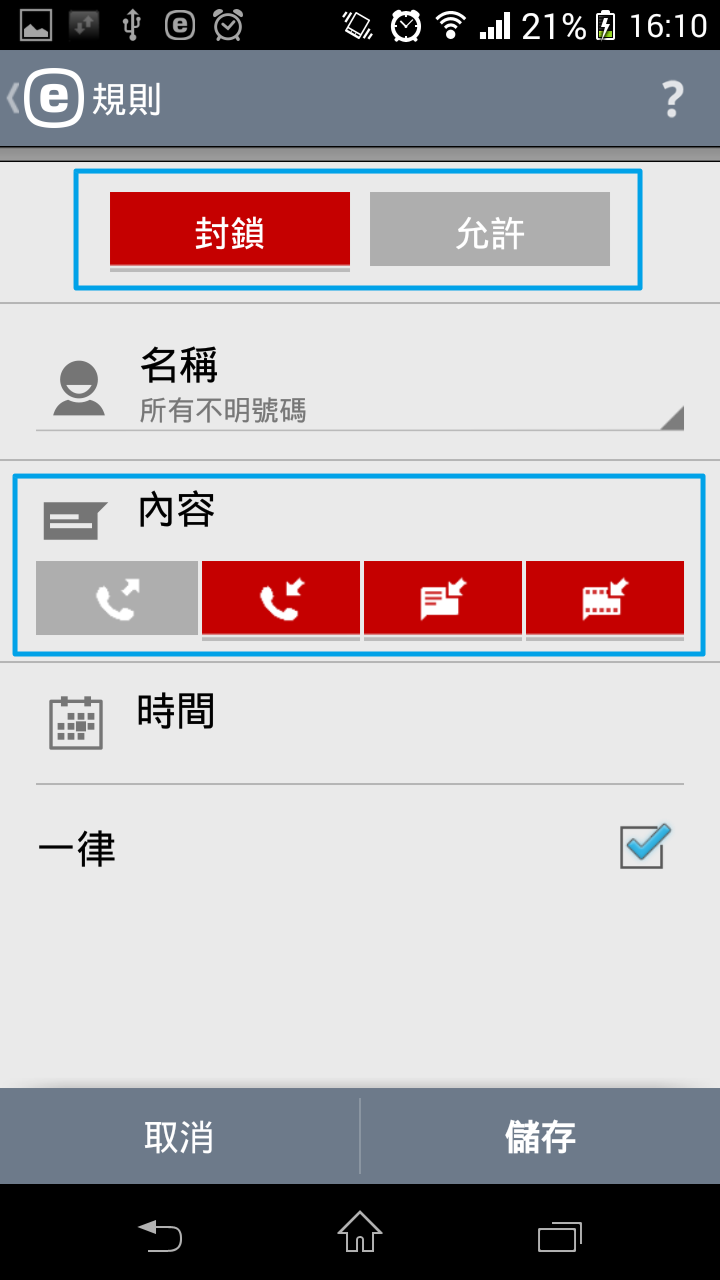Tap 取消 to cancel

pos(179,1137)
